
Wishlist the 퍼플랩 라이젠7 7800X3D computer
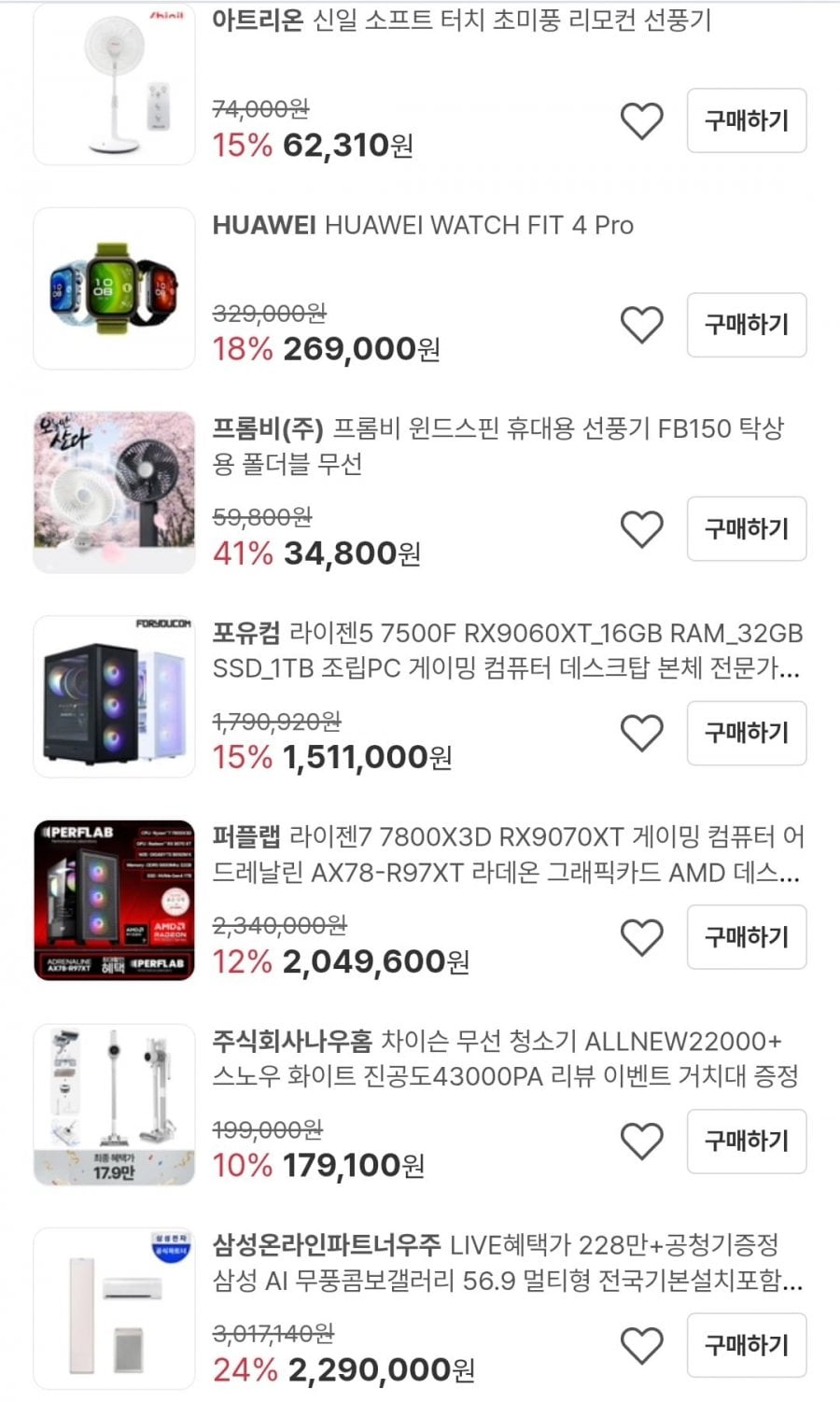pyautogui.click(x=641, y=937)
